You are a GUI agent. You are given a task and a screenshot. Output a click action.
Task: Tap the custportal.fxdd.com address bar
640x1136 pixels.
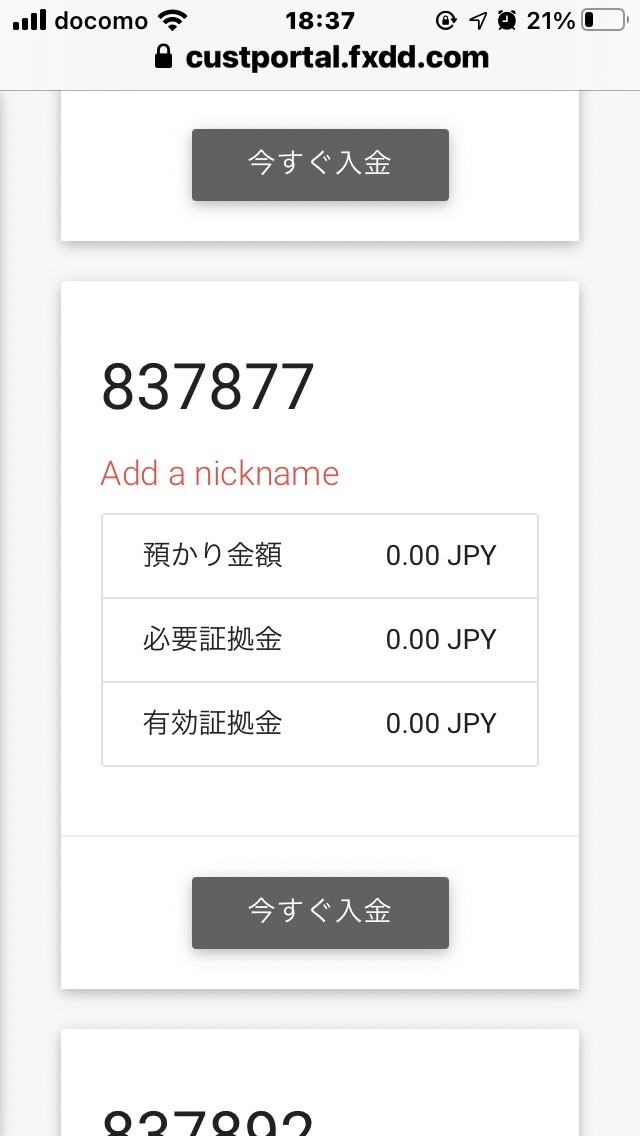click(x=322, y=57)
